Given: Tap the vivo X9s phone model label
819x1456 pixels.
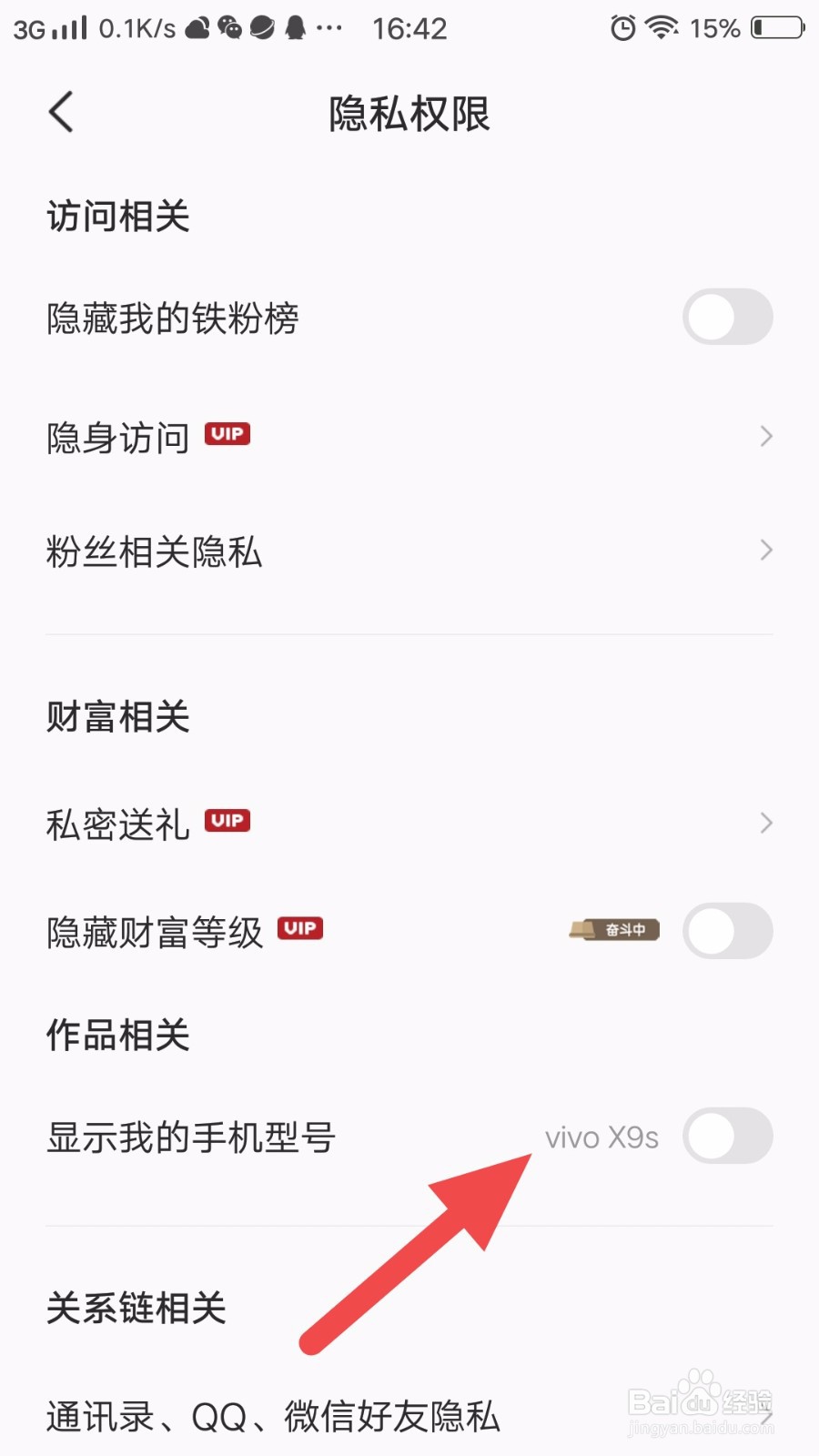Looking at the screenshot, I should (602, 1136).
